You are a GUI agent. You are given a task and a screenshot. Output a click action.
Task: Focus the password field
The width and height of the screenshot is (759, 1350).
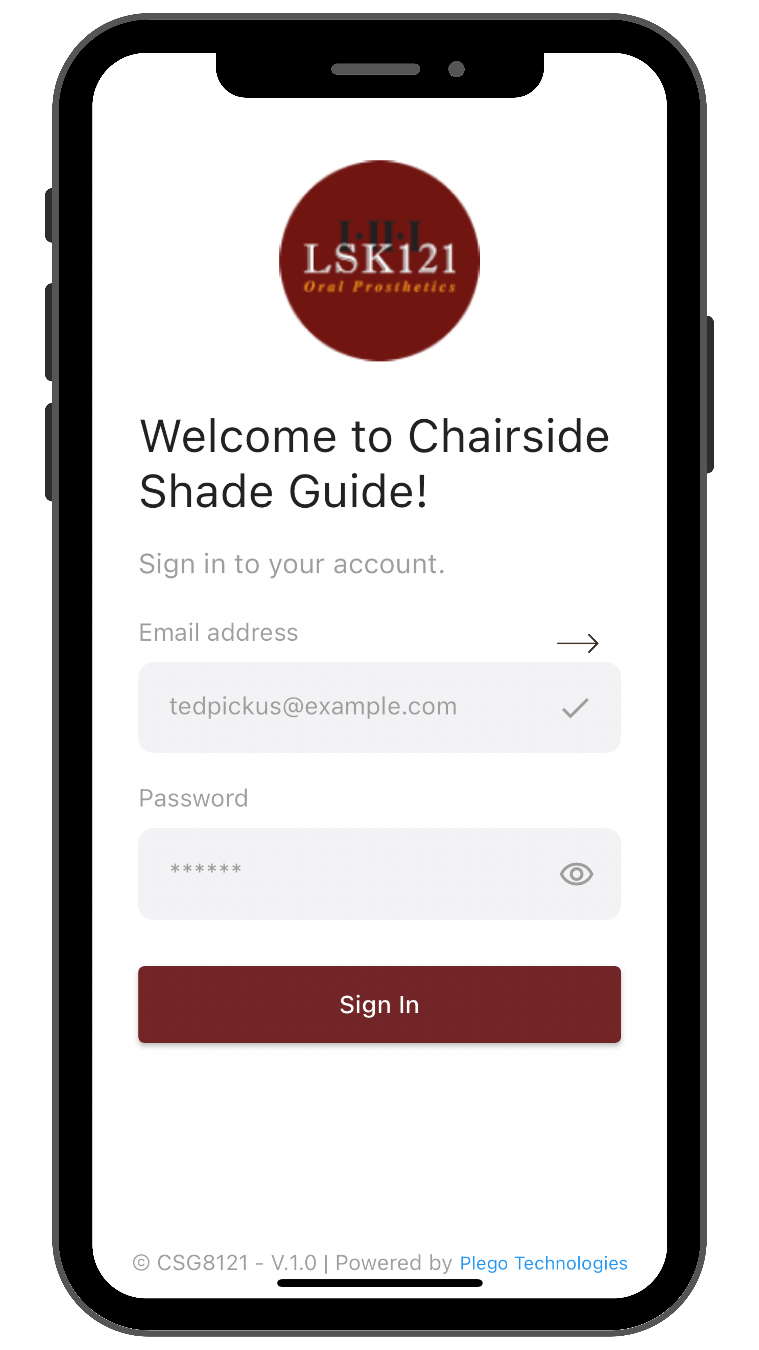point(379,874)
